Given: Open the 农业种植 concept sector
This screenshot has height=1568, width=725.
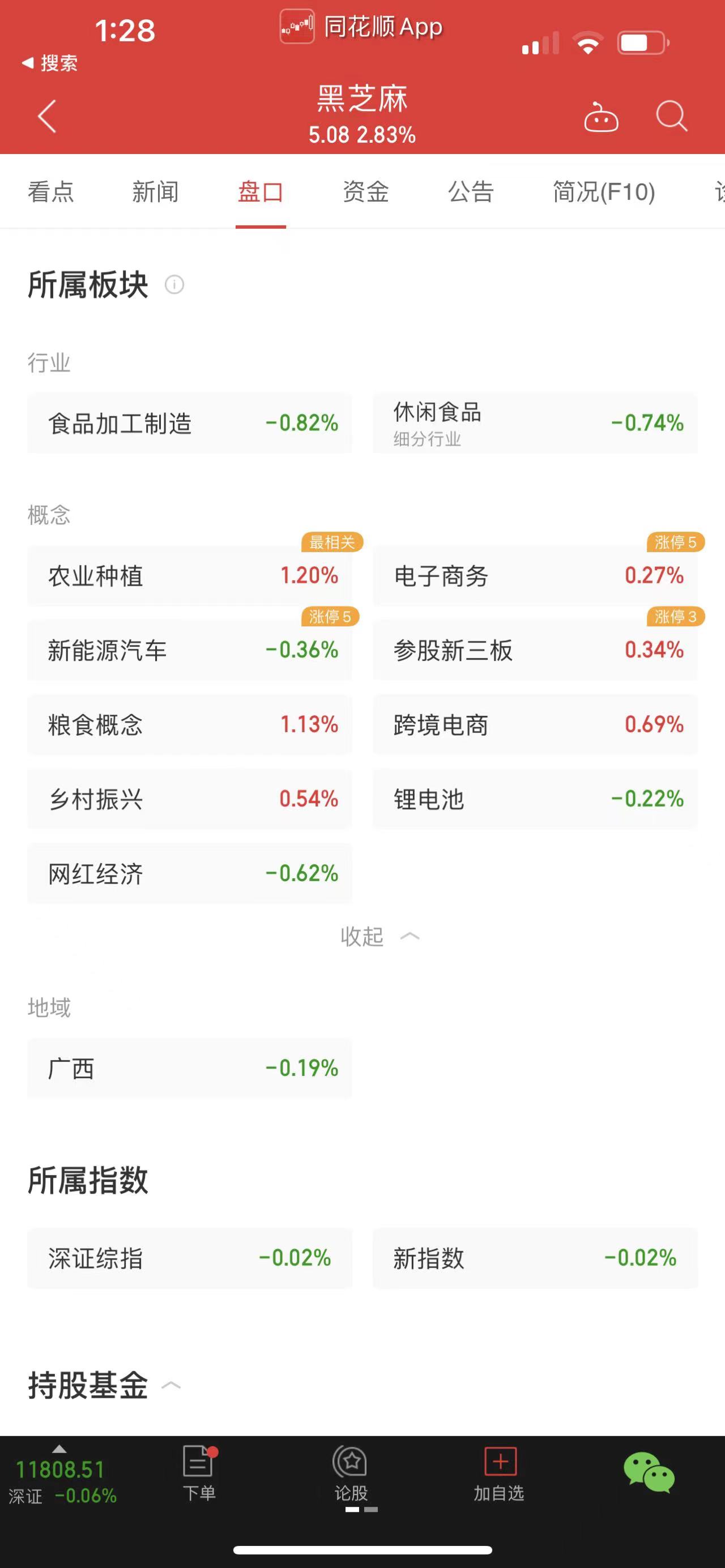Looking at the screenshot, I should [x=190, y=575].
